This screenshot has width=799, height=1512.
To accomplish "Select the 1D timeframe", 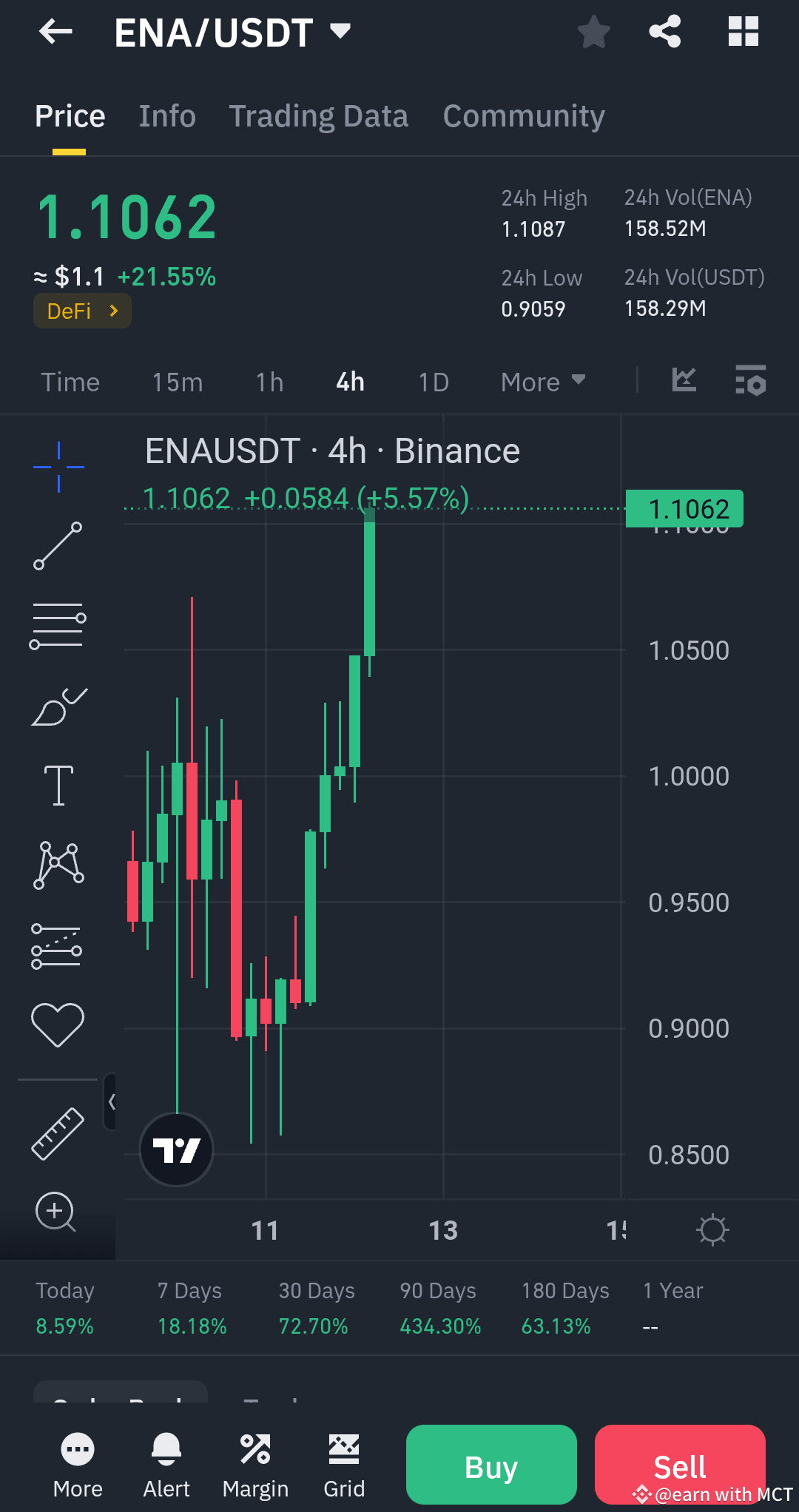I will click(x=434, y=381).
